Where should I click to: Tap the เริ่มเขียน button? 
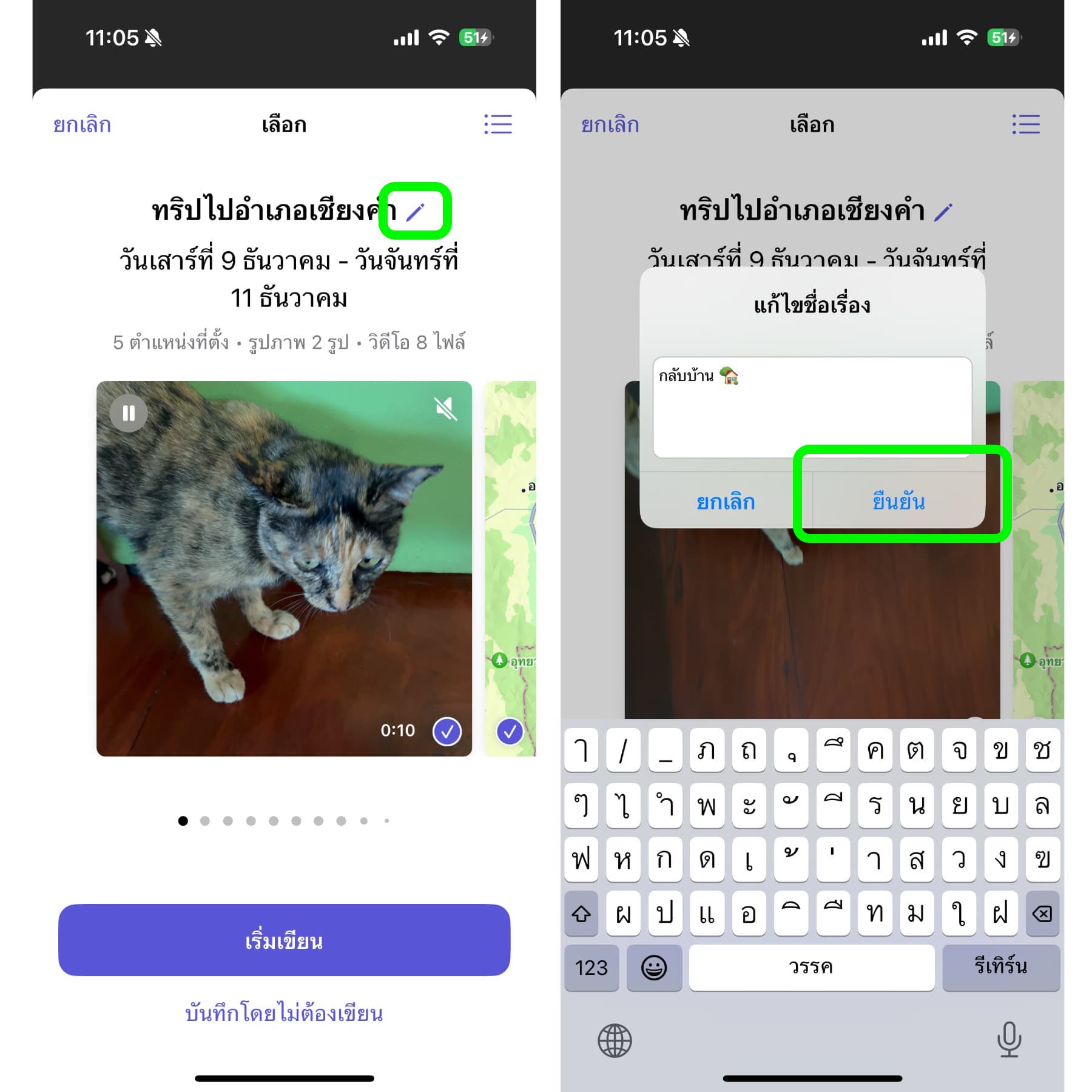[x=284, y=940]
